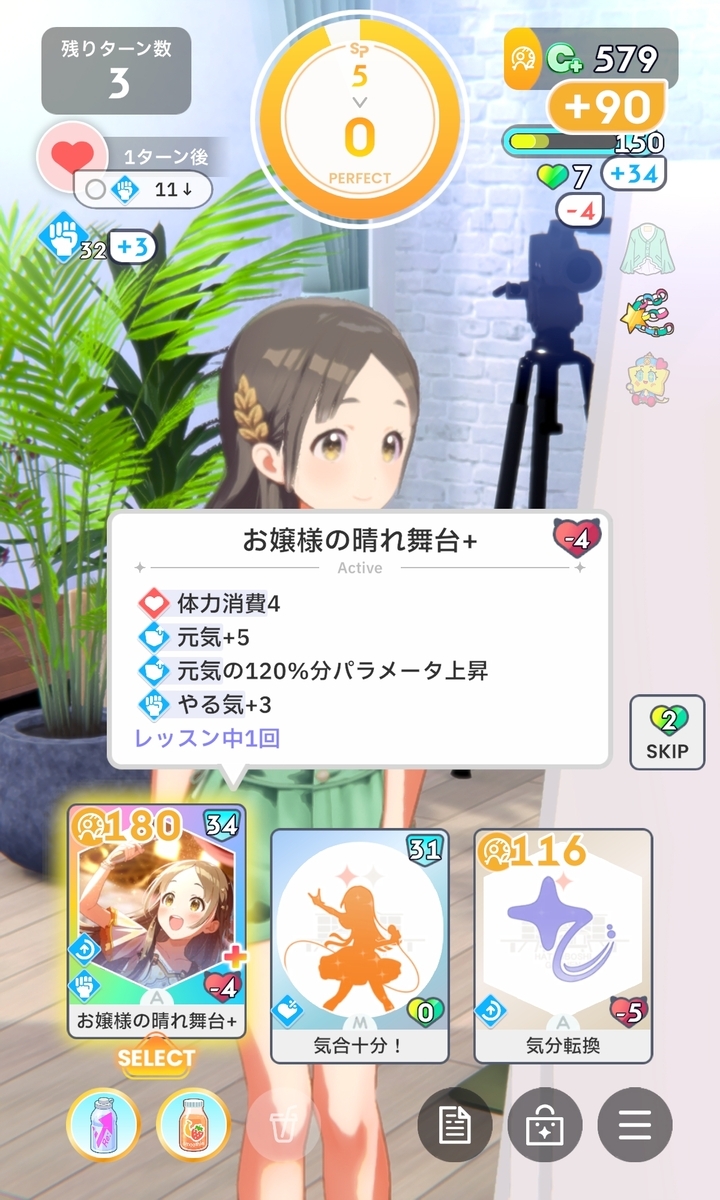Screen dimensions: 720x1200
Task: Open the deck bag icon
Action: click(545, 1124)
